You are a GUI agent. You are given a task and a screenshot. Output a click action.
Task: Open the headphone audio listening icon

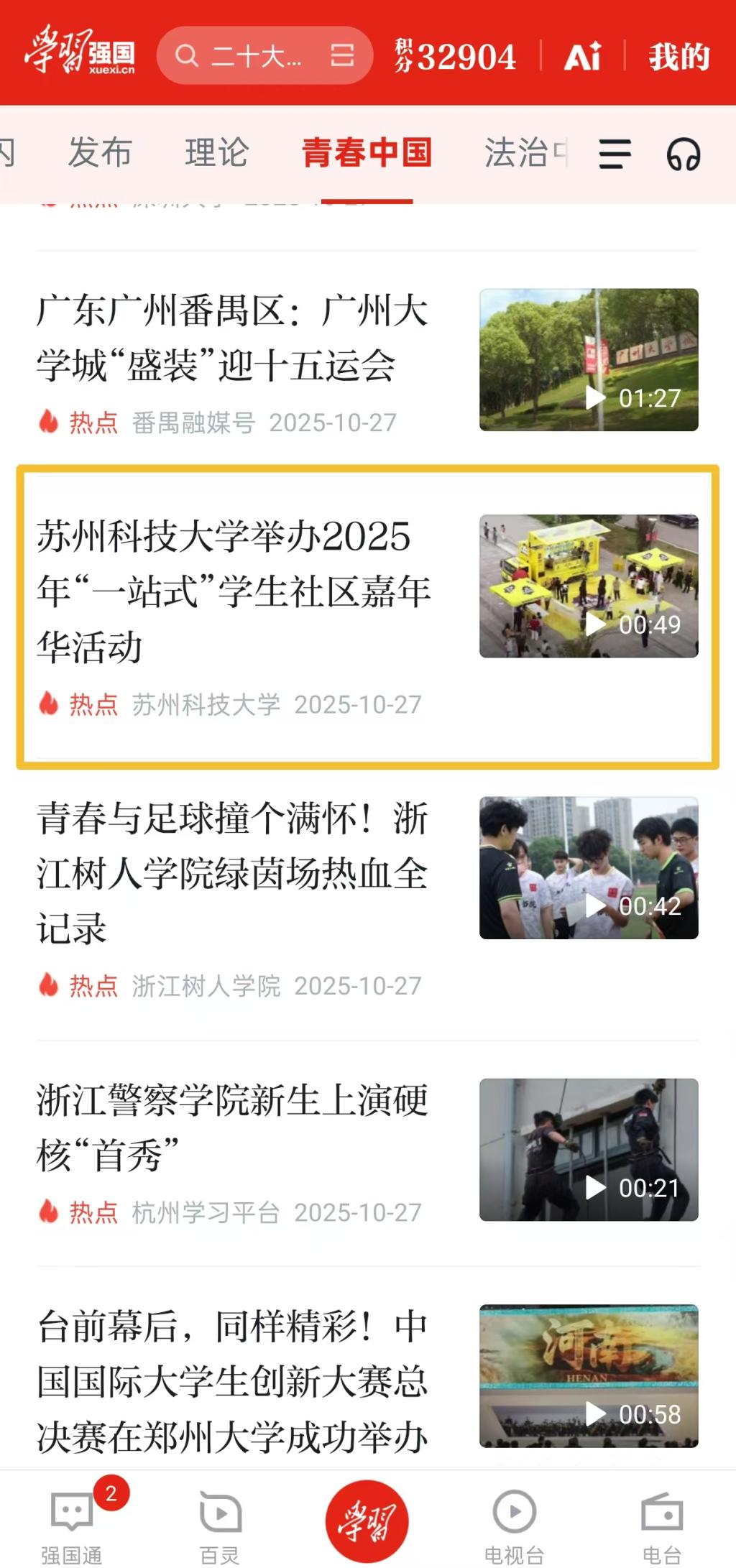pyautogui.click(x=684, y=154)
